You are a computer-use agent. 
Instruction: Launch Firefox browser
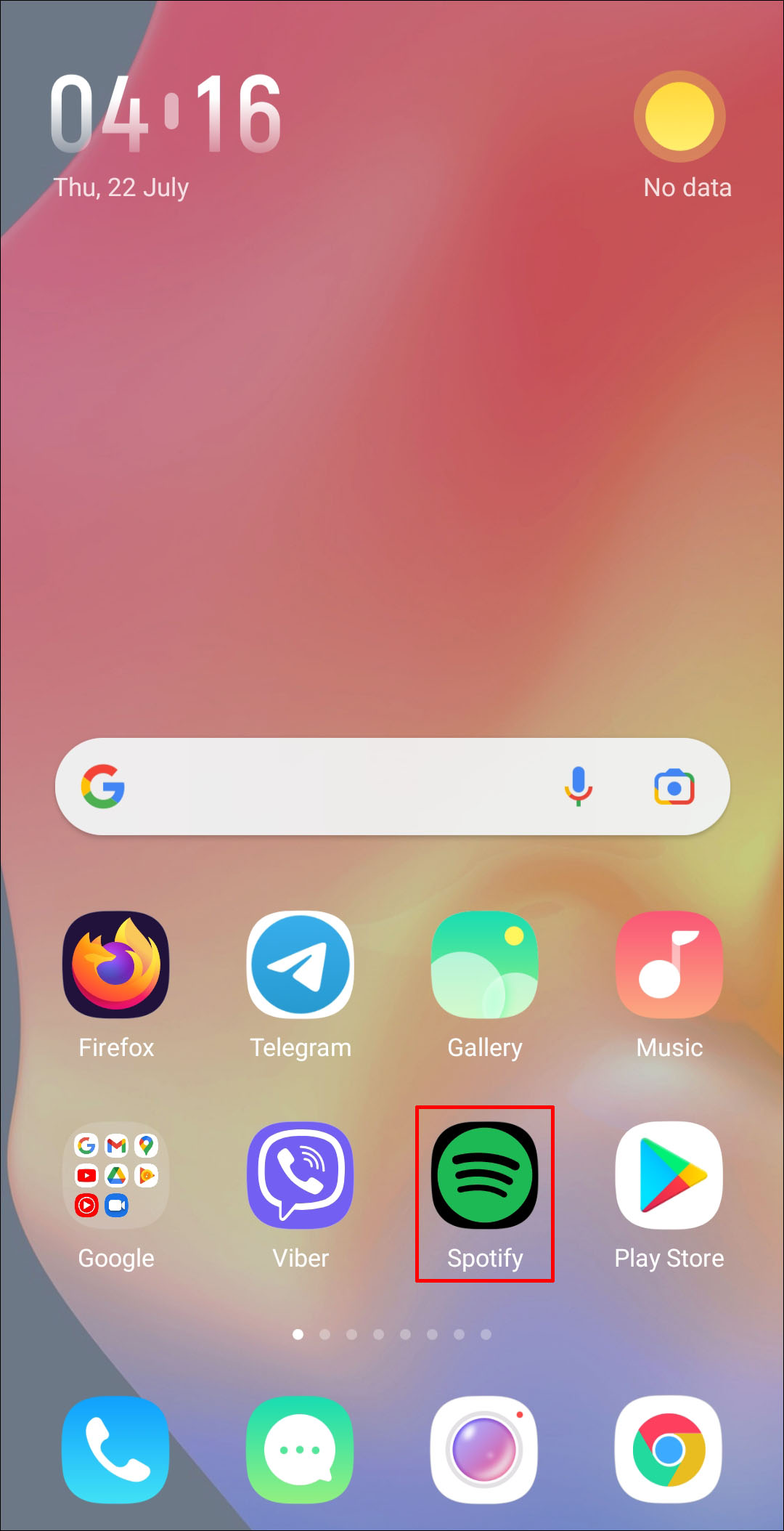pos(116,965)
